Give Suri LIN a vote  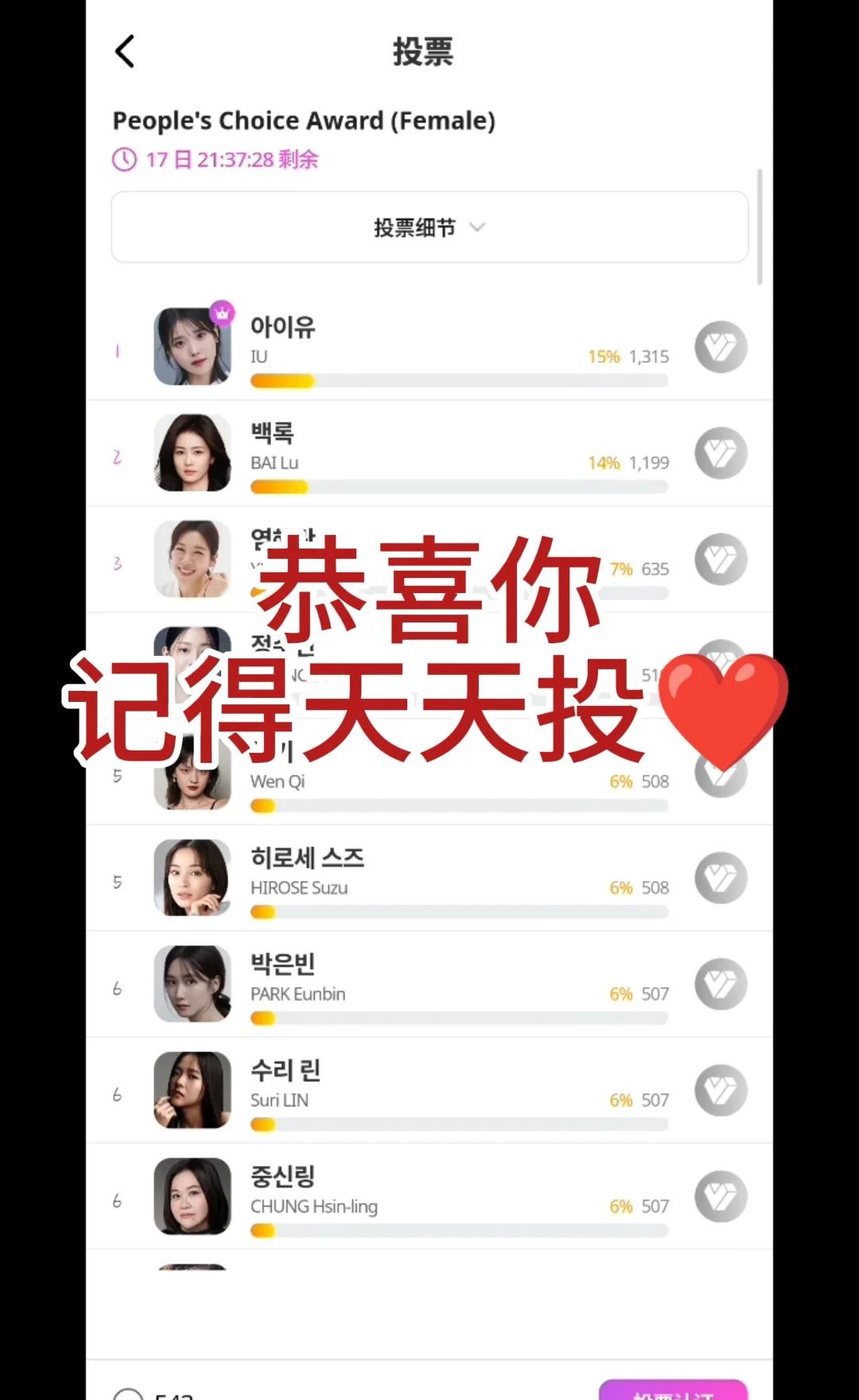pyautogui.click(x=721, y=1091)
